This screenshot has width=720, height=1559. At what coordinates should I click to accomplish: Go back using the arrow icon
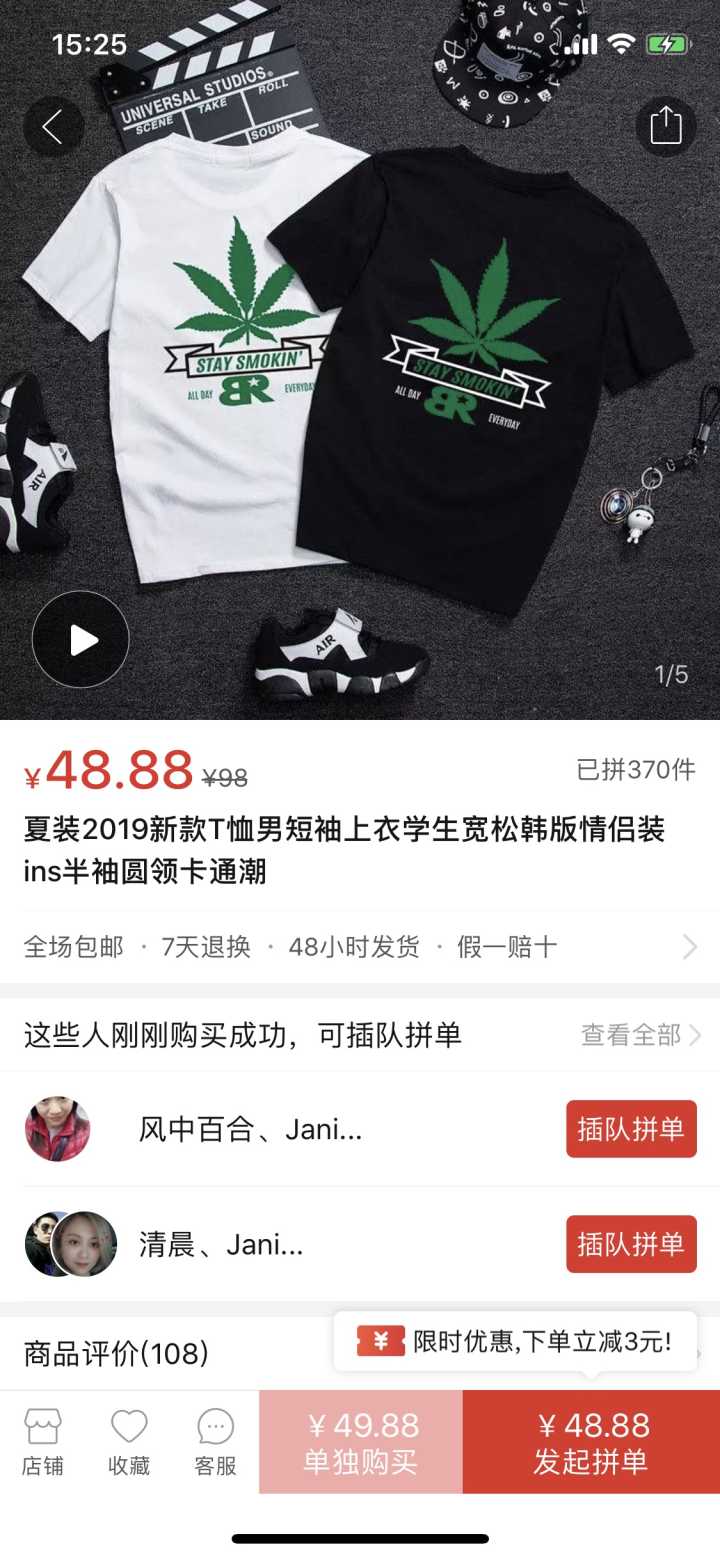pos(53,127)
